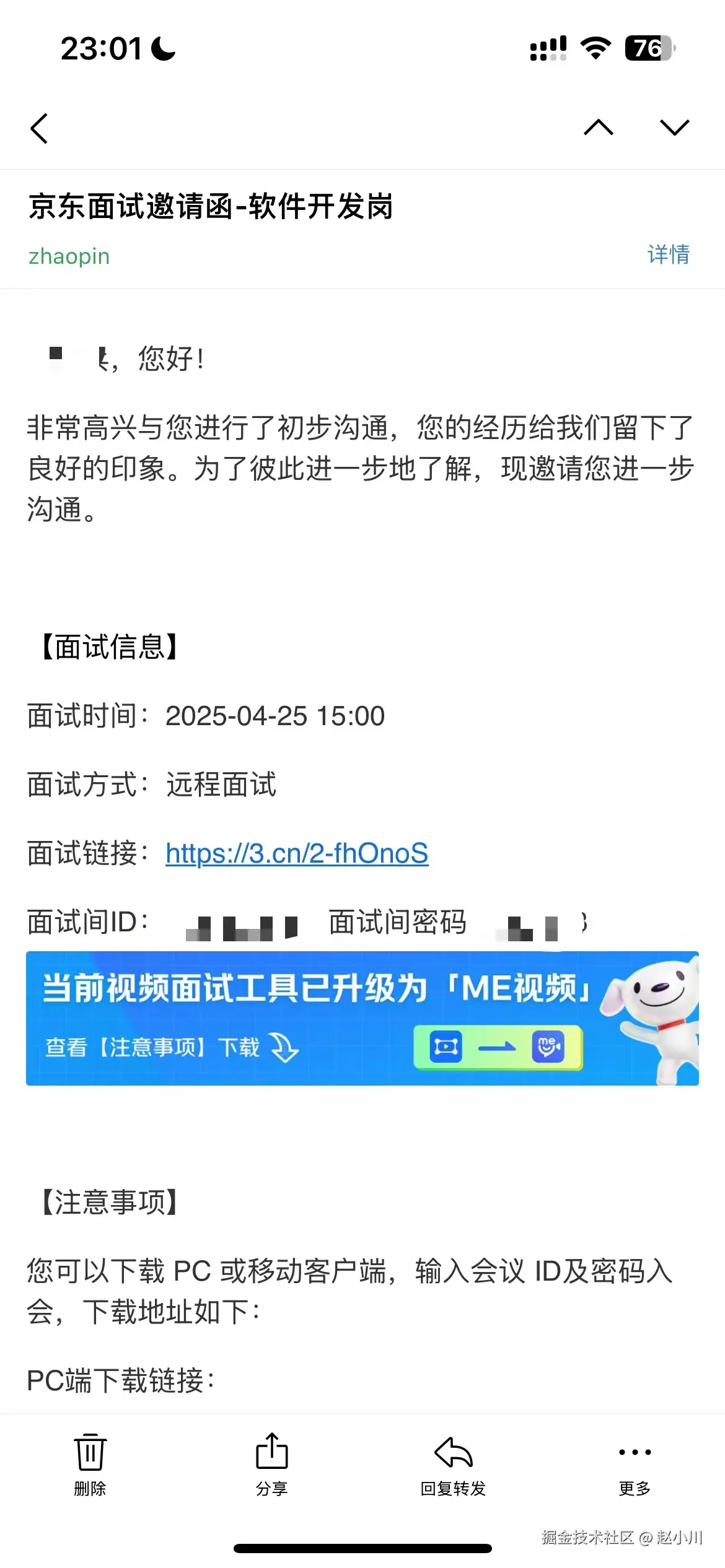Share this email

coord(271,1463)
